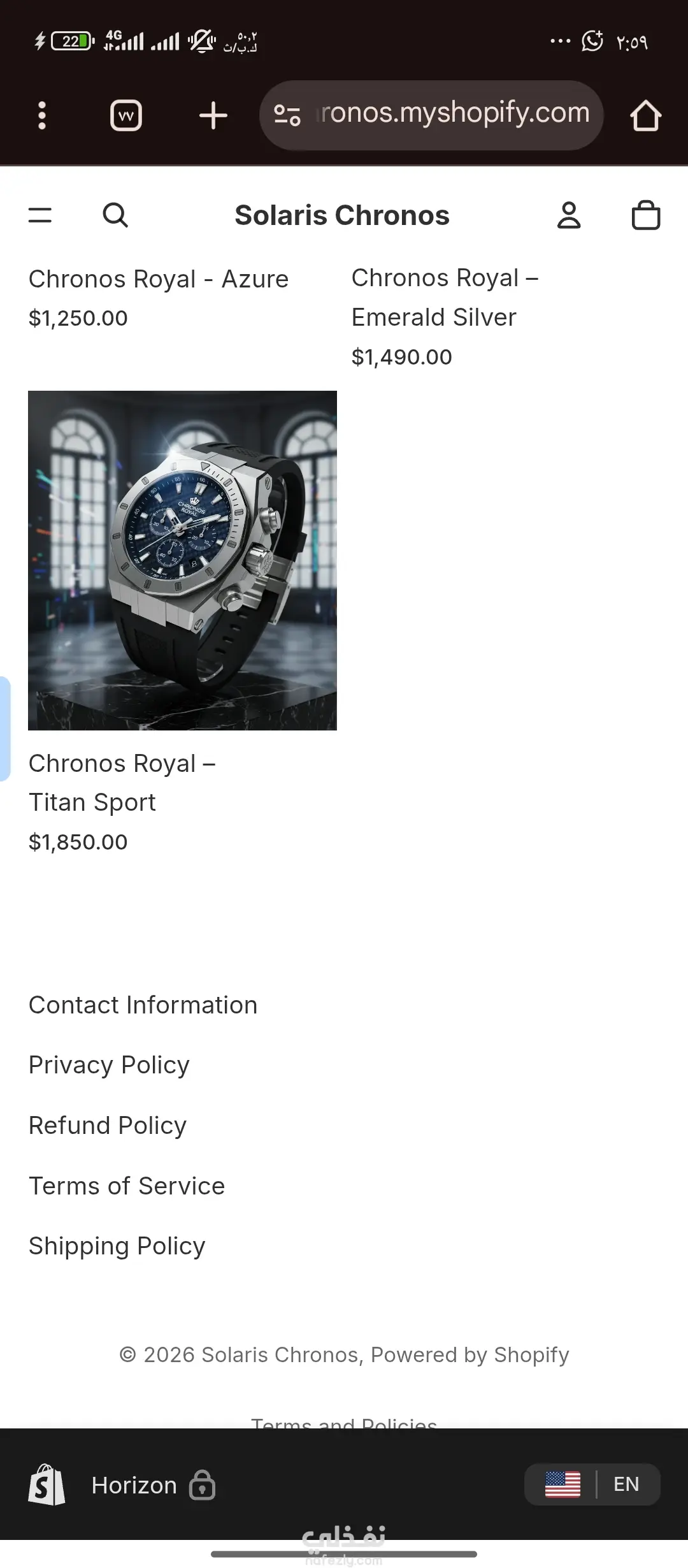The image size is (688, 1568).
Task: Open Chronos Royal - Azure product
Action: click(x=159, y=279)
